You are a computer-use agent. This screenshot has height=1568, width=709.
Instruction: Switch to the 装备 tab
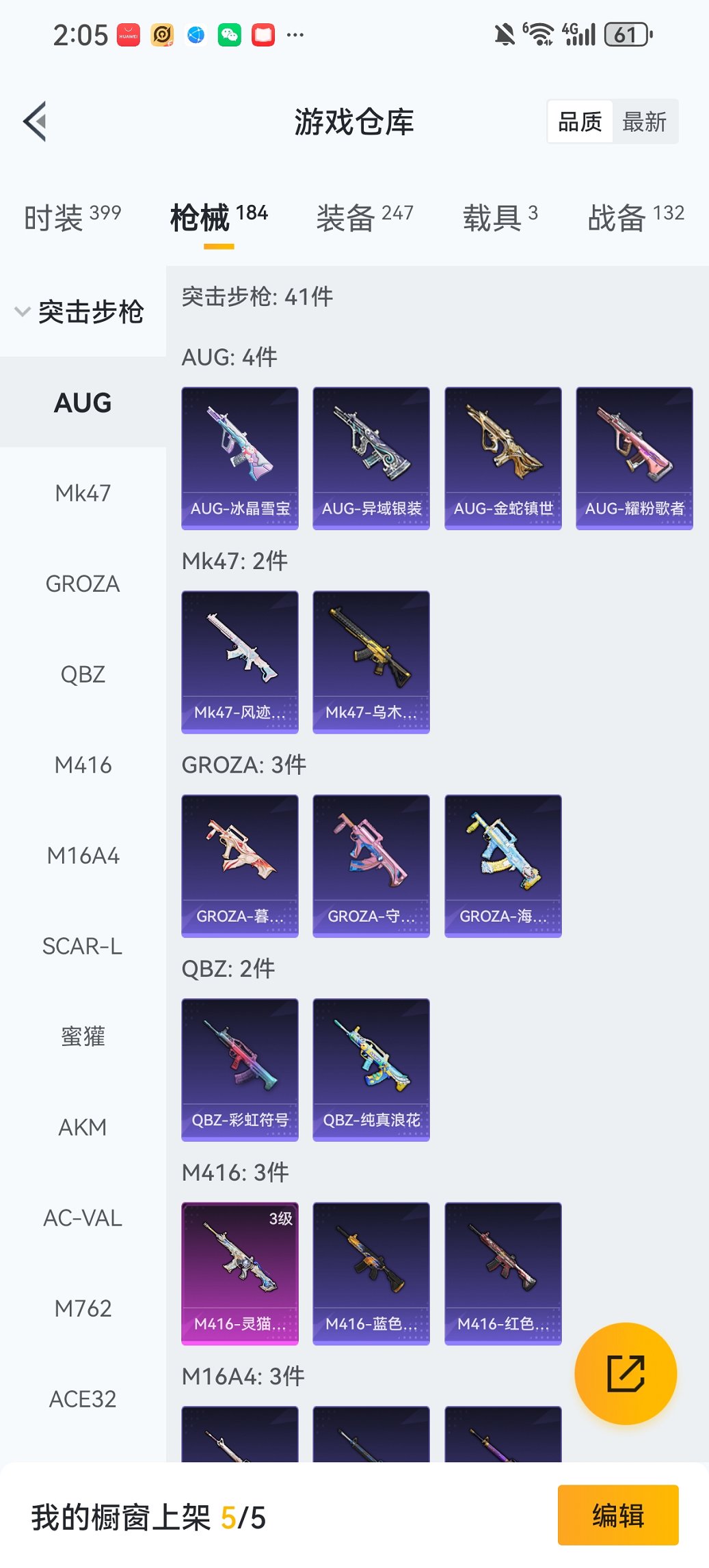364,218
